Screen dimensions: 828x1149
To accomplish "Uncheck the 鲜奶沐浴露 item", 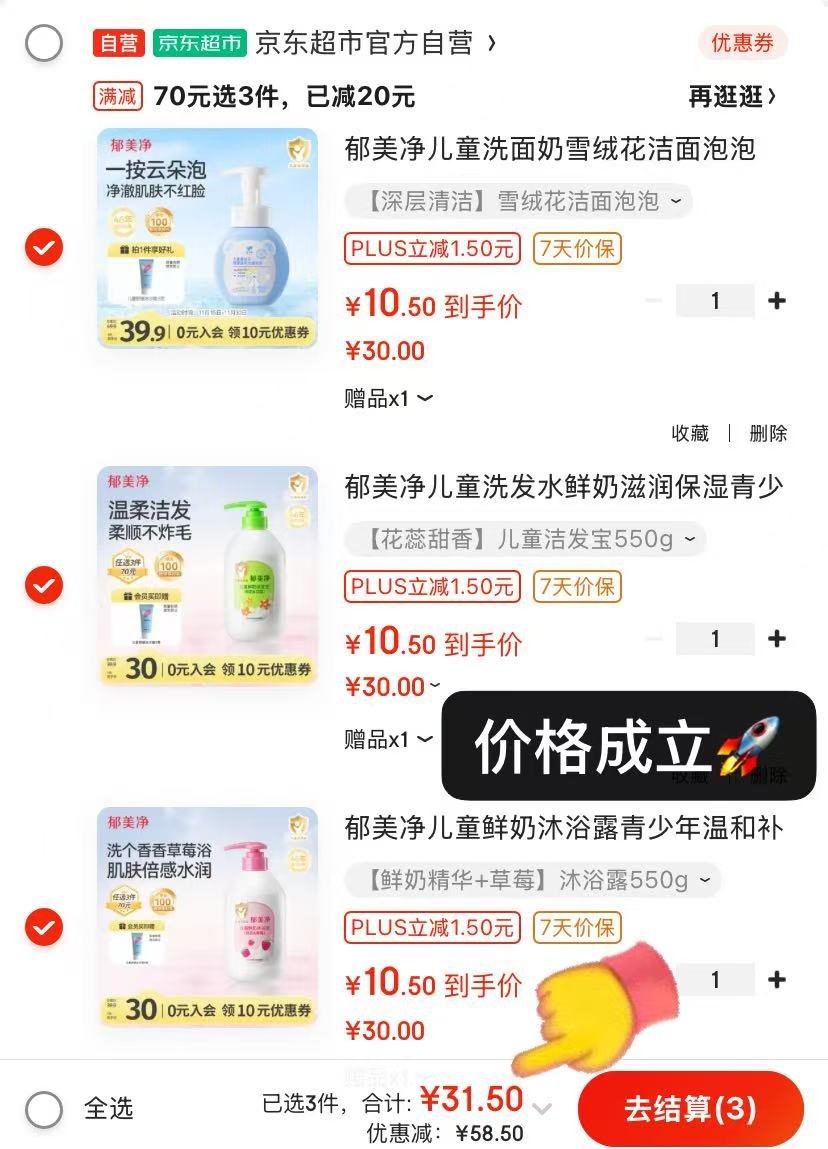I will [44, 927].
